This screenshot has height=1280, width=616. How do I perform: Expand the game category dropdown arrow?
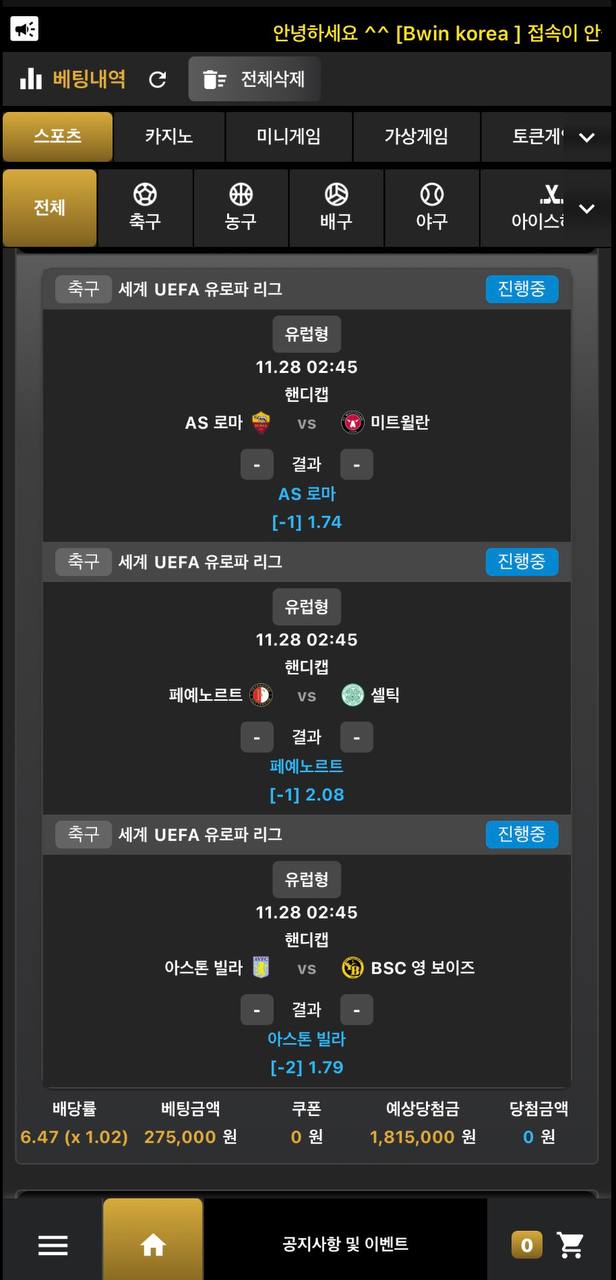pos(587,138)
